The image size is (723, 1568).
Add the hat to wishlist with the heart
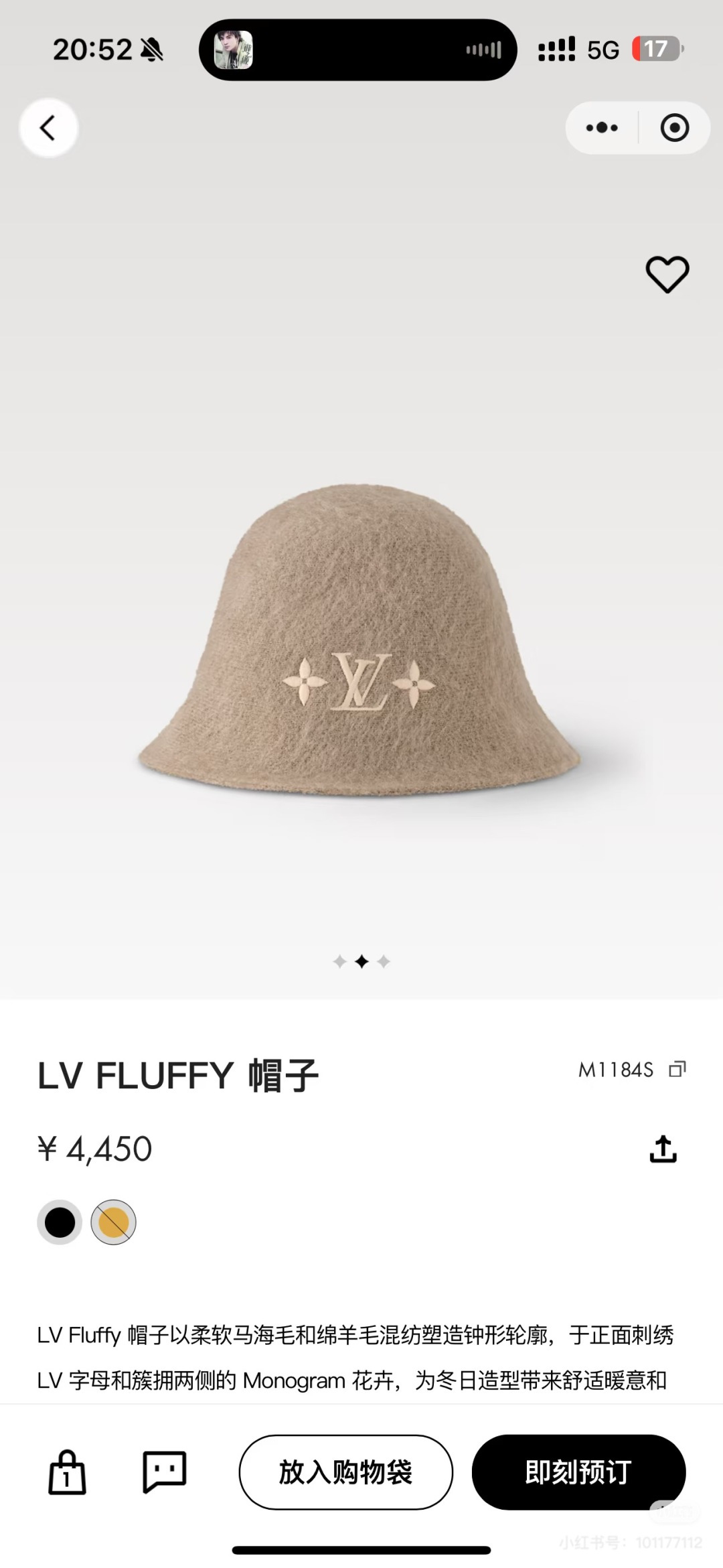tap(667, 274)
